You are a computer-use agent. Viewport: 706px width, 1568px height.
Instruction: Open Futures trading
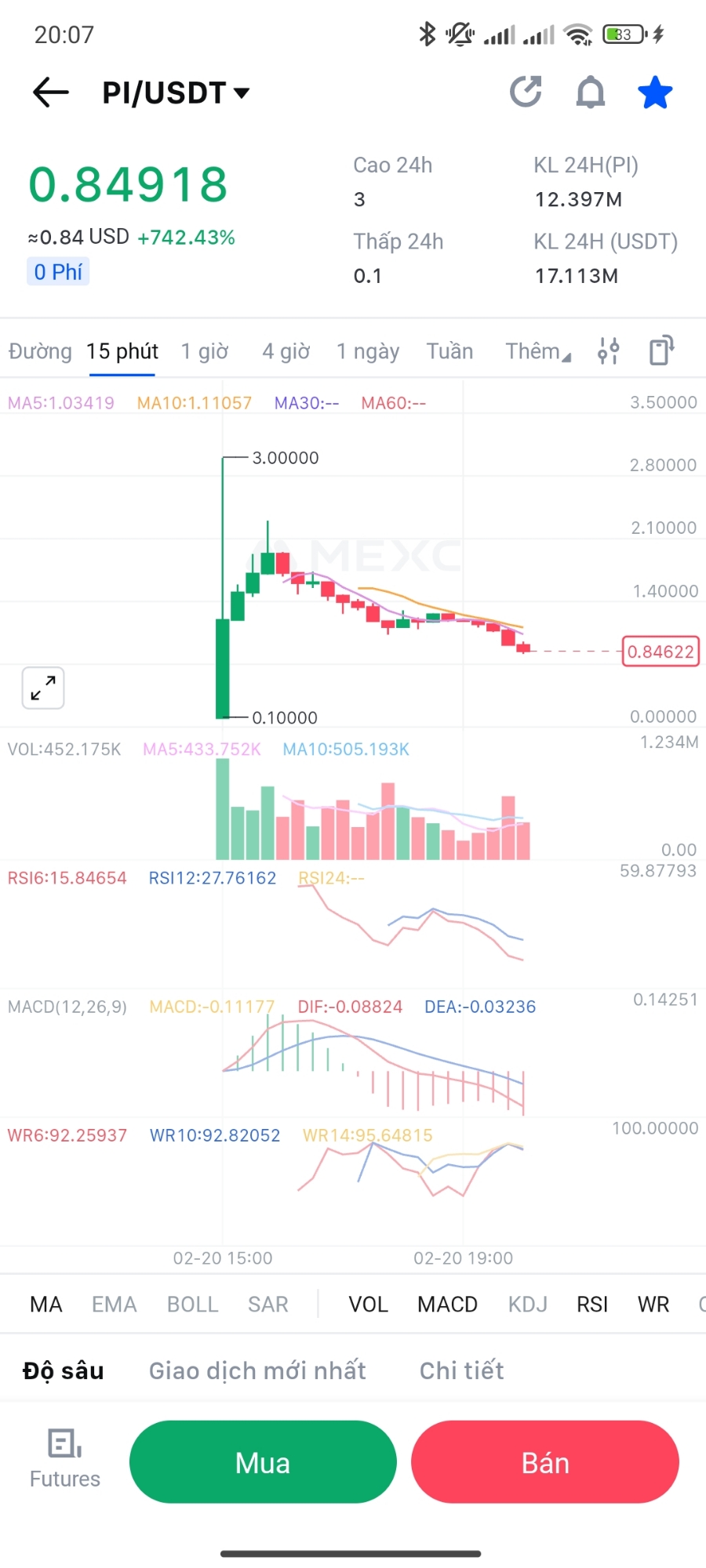tap(65, 1458)
